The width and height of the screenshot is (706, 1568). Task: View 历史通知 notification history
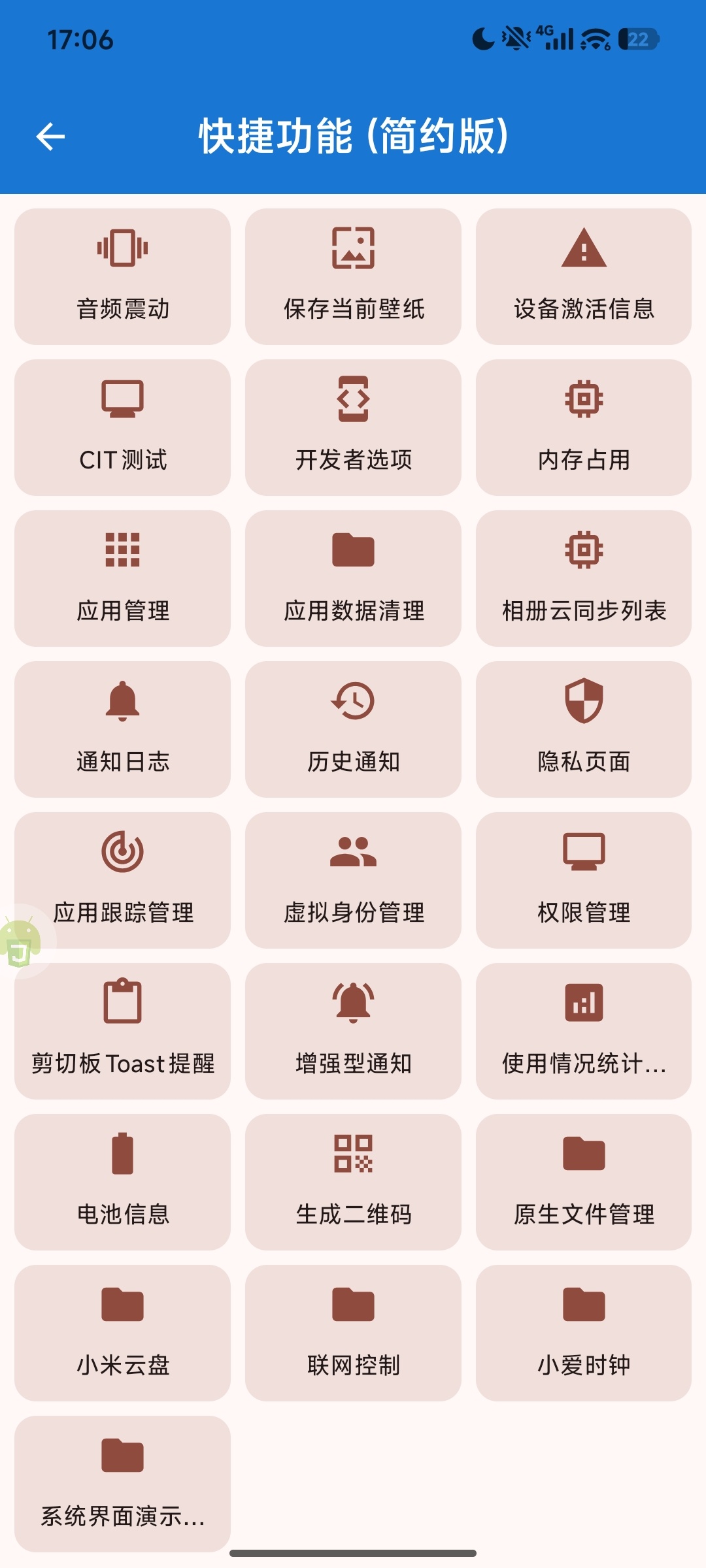[353, 729]
